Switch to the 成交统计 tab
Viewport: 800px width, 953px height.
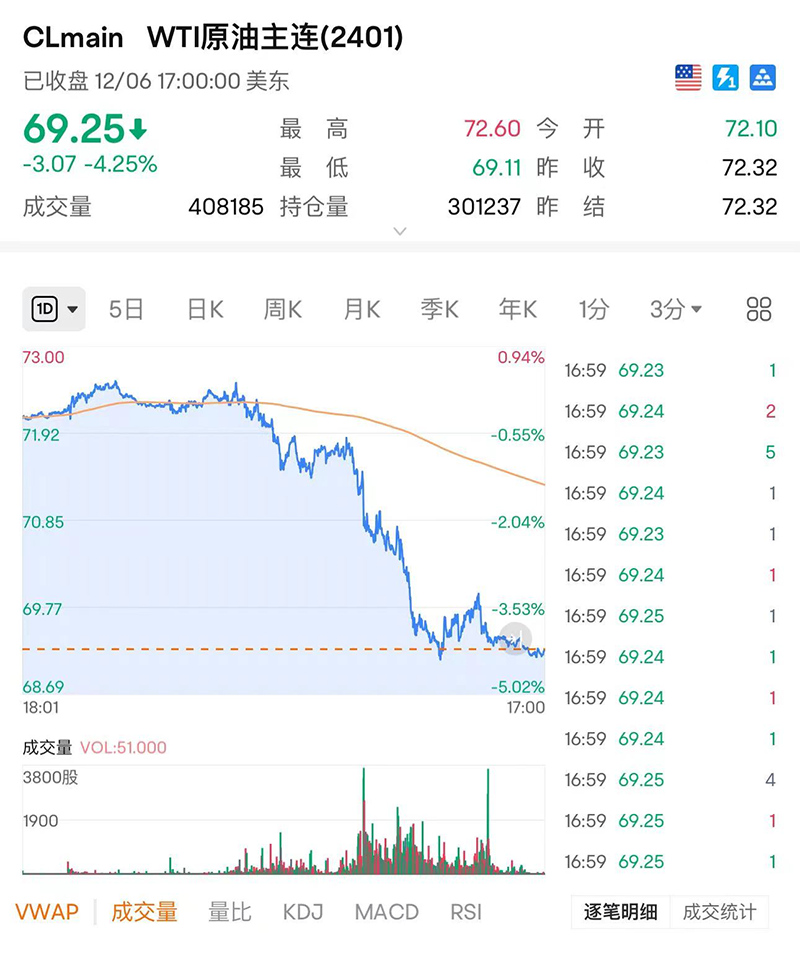pos(719,912)
